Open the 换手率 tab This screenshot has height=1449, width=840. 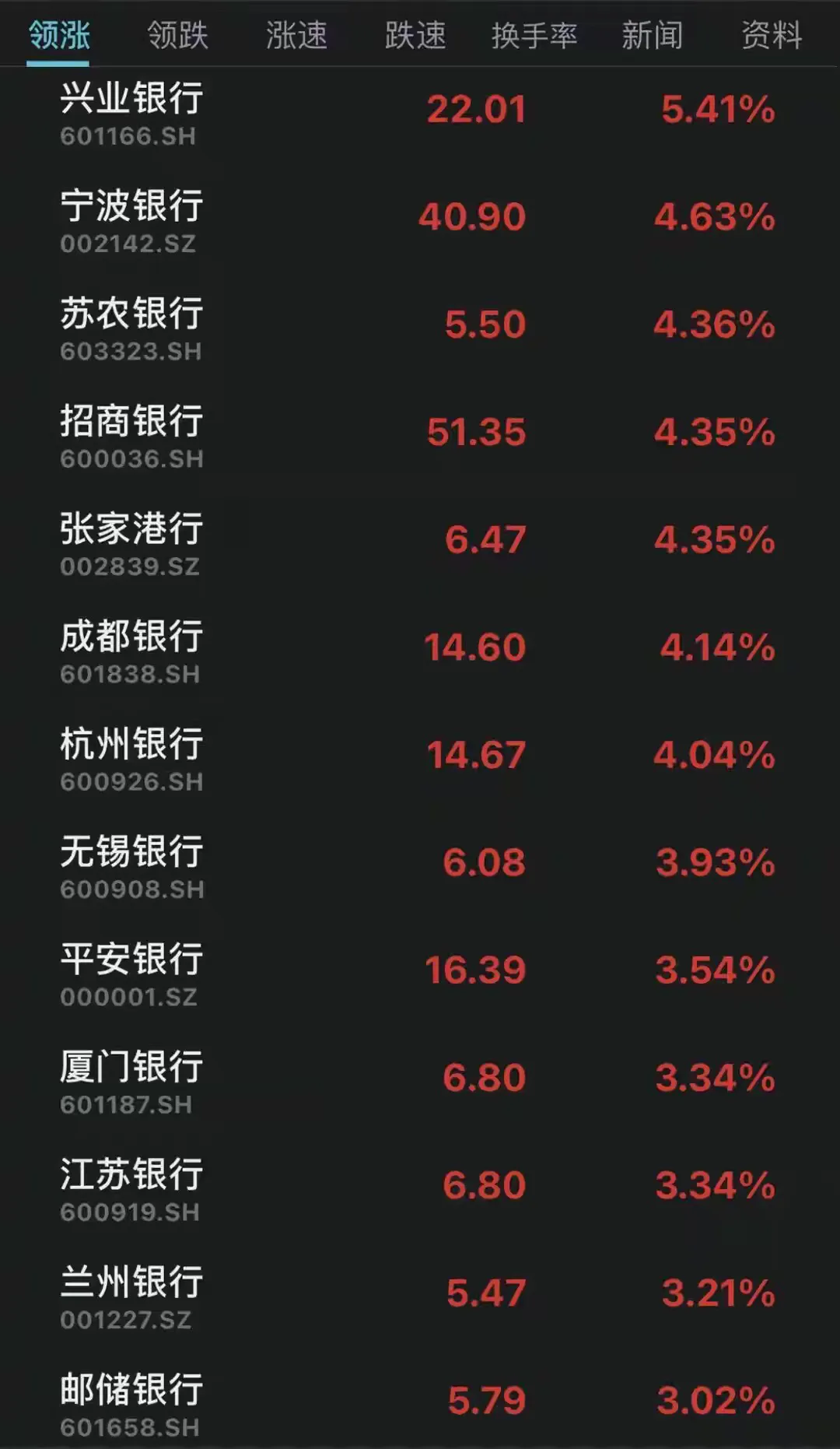click(534, 35)
